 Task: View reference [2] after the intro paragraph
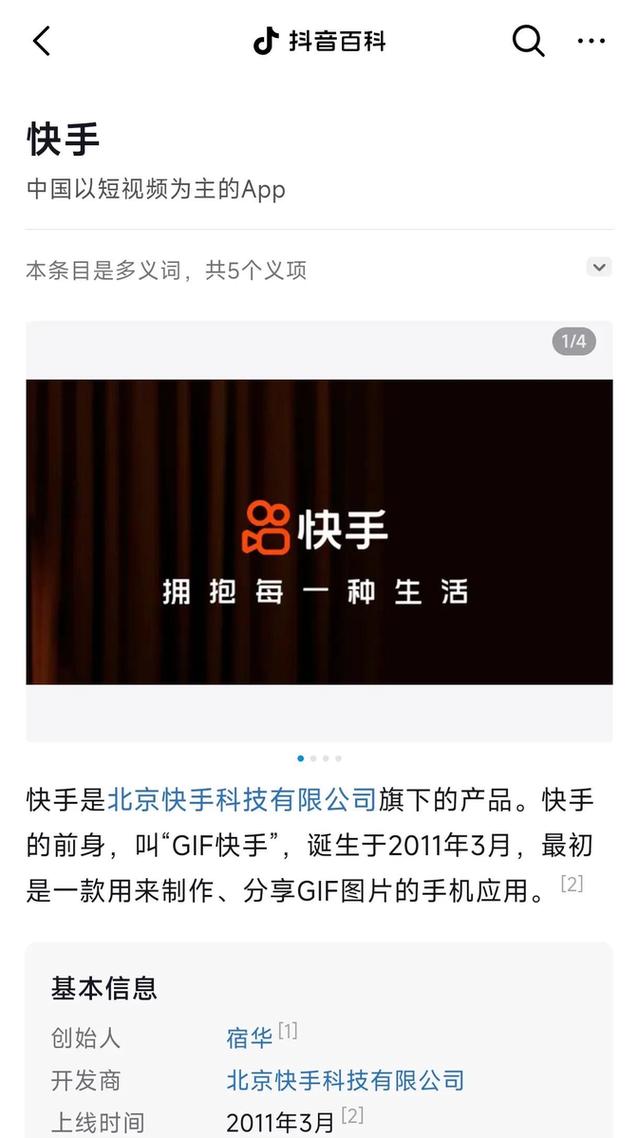pyautogui.click(x=572, y=884)
